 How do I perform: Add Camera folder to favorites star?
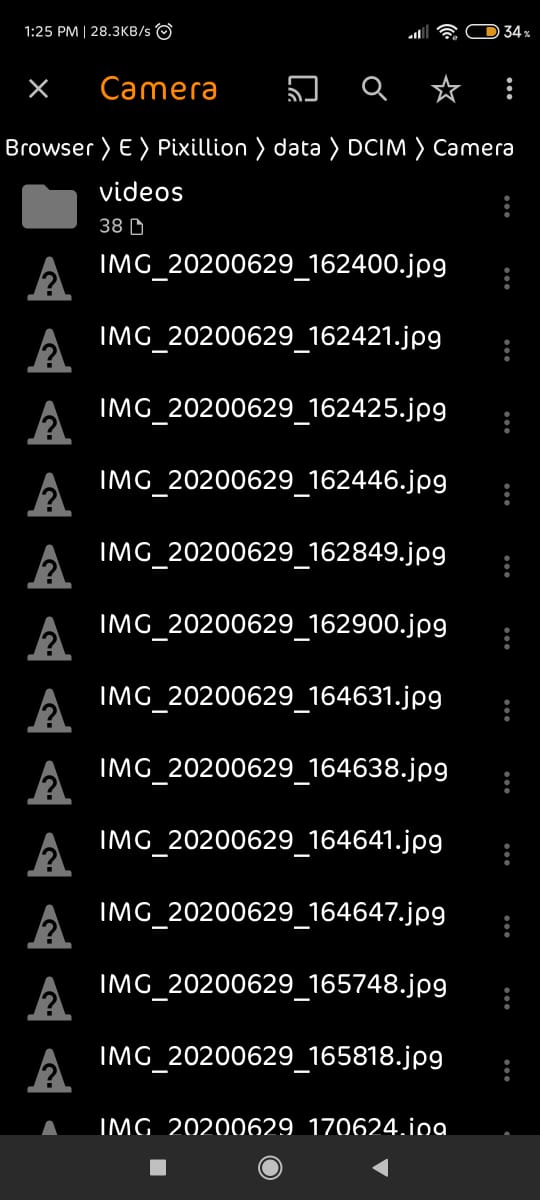(445, 89)
